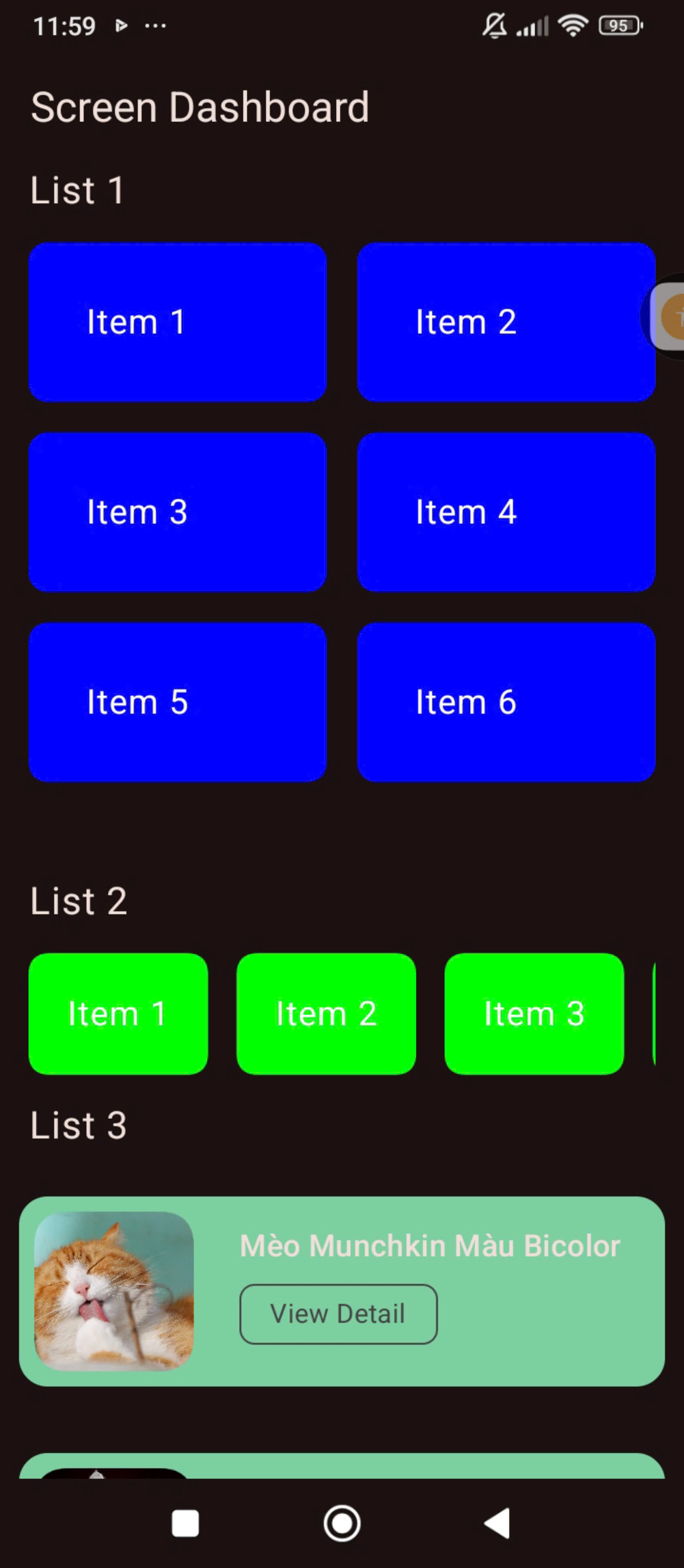Viewport: 684px width, 1568px height.
Task: View Detail for Mèo Munchkin Màu Bicolor
Action: tap(338, 1313)
